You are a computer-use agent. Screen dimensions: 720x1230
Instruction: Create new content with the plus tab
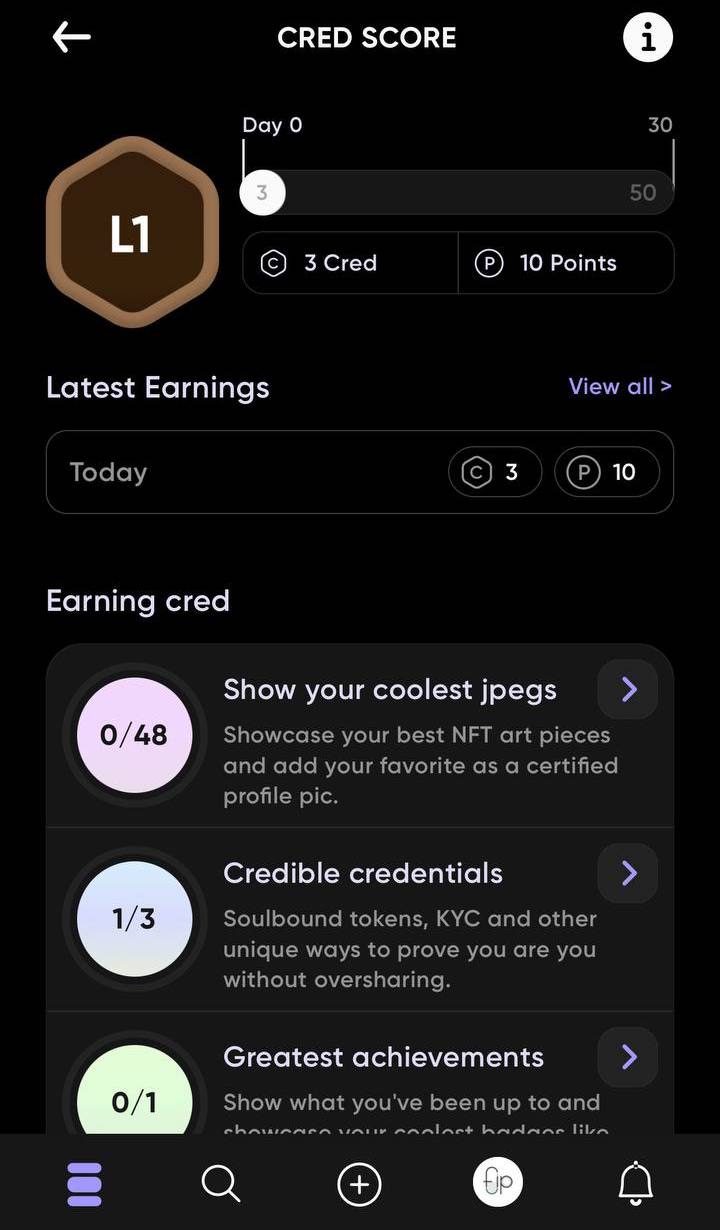pyautogui.click(x=359, y=1185)
